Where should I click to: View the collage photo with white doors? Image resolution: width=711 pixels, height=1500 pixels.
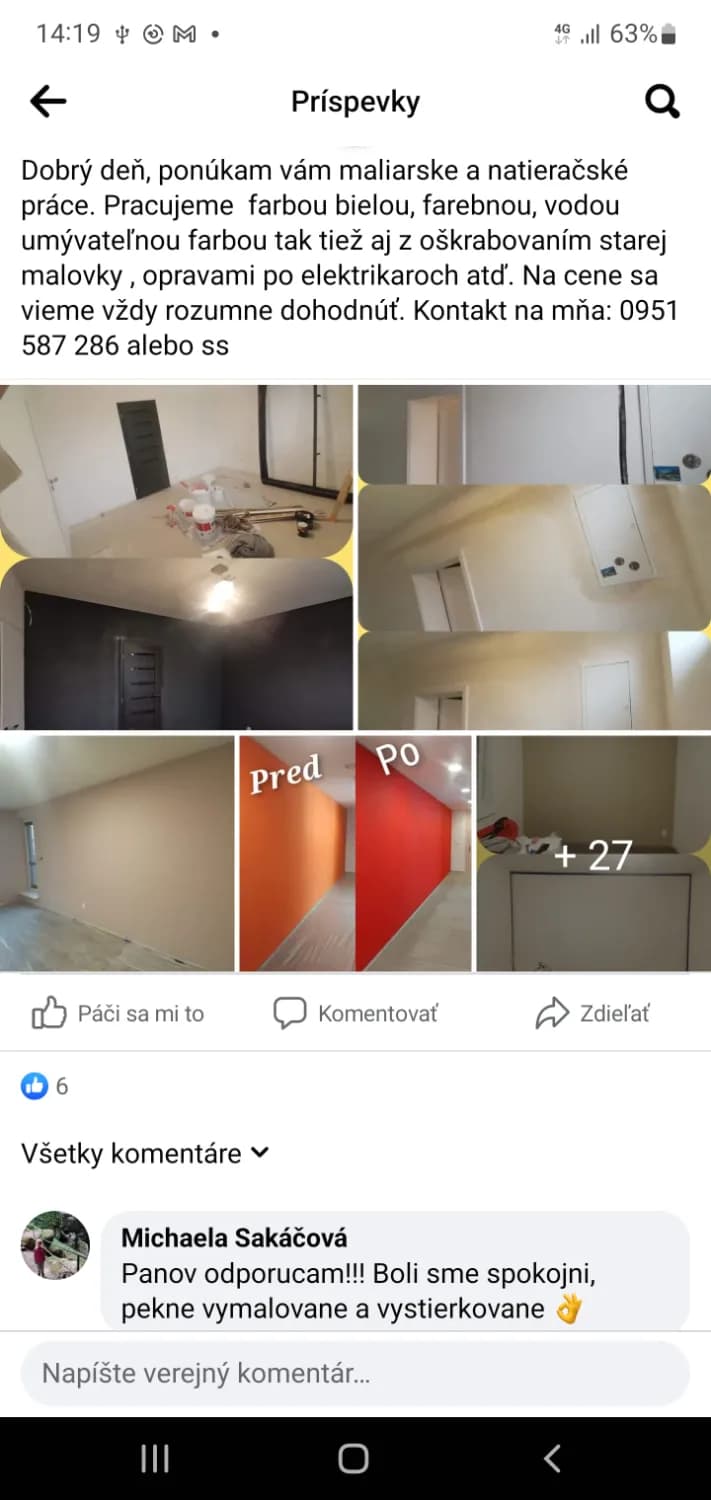point(534,557)
